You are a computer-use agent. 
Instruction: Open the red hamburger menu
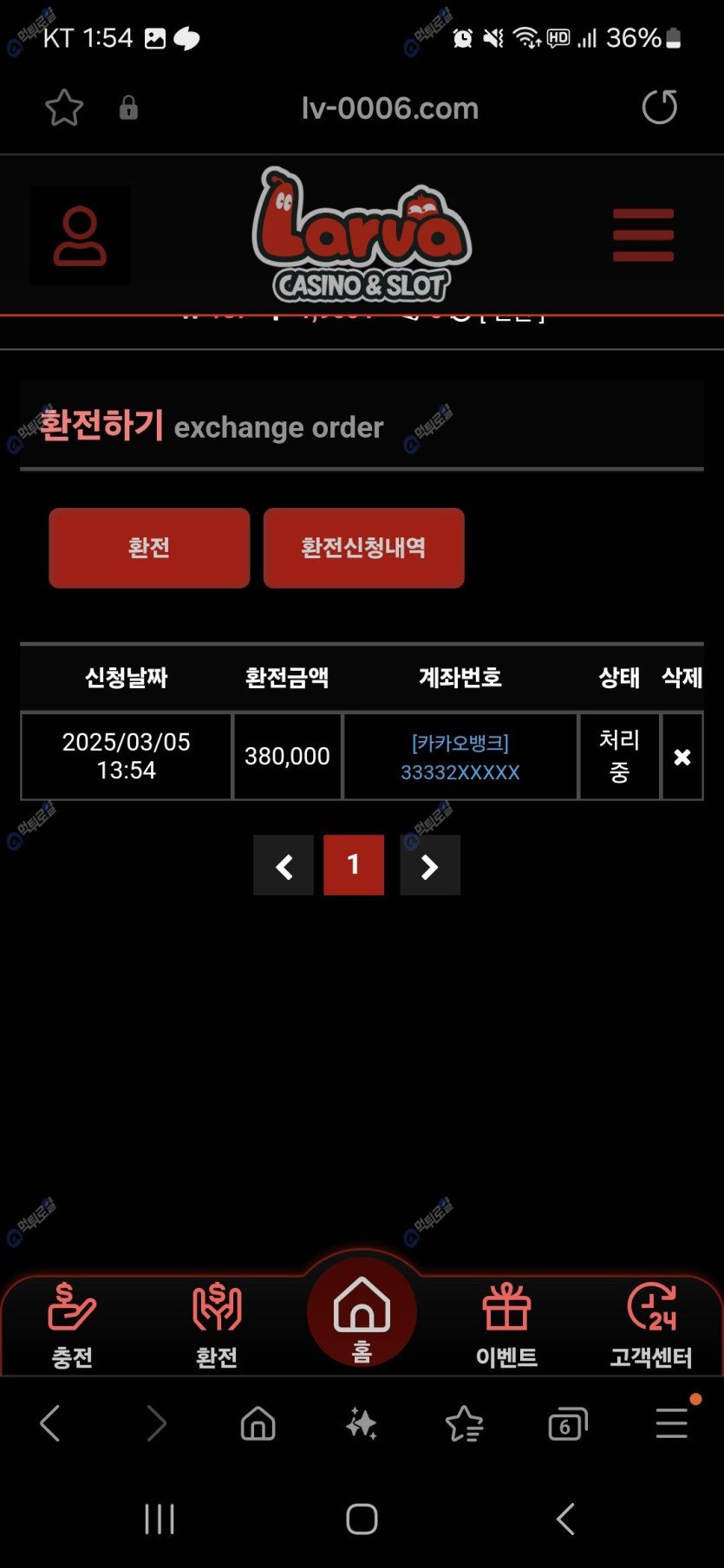point(642,235)
